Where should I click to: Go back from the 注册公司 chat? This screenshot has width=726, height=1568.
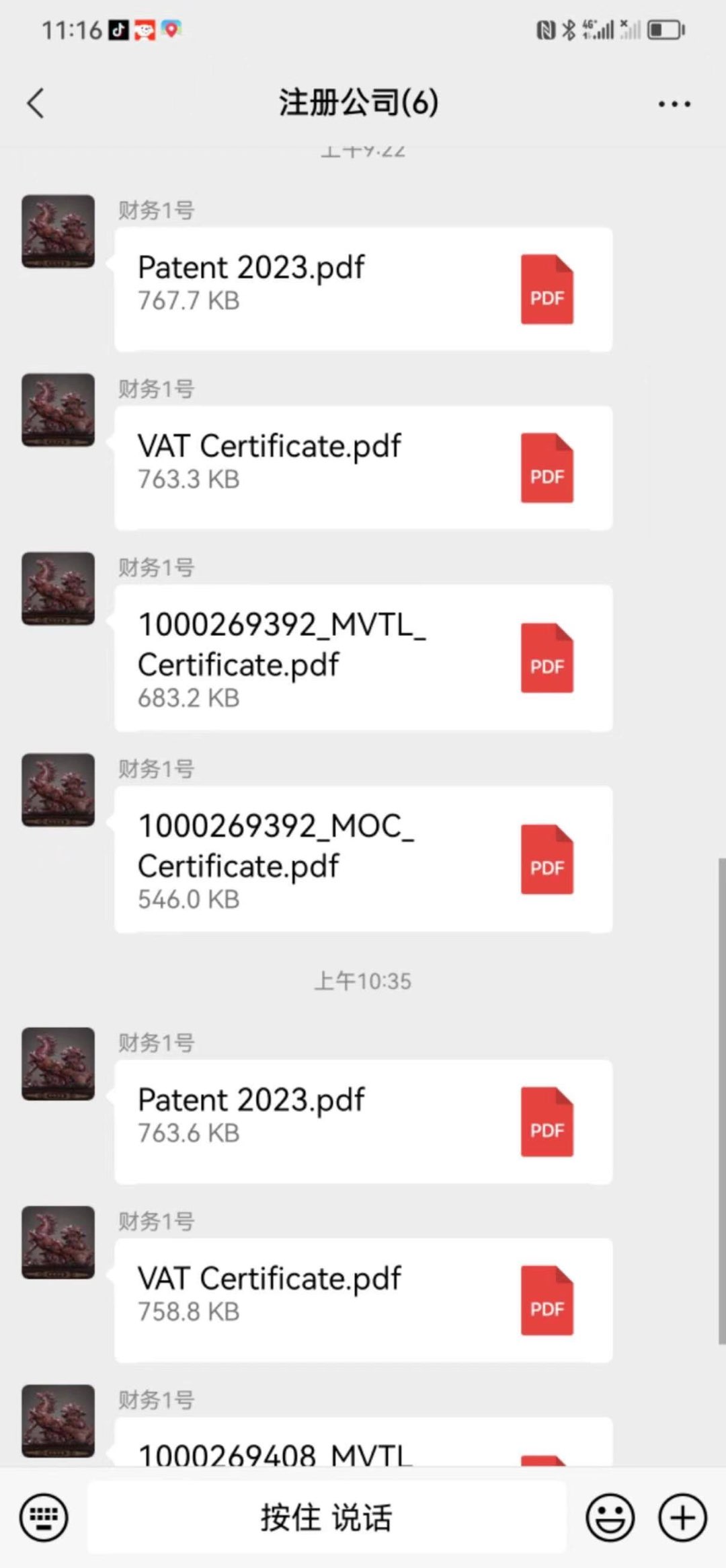click(x=36, y=104)
